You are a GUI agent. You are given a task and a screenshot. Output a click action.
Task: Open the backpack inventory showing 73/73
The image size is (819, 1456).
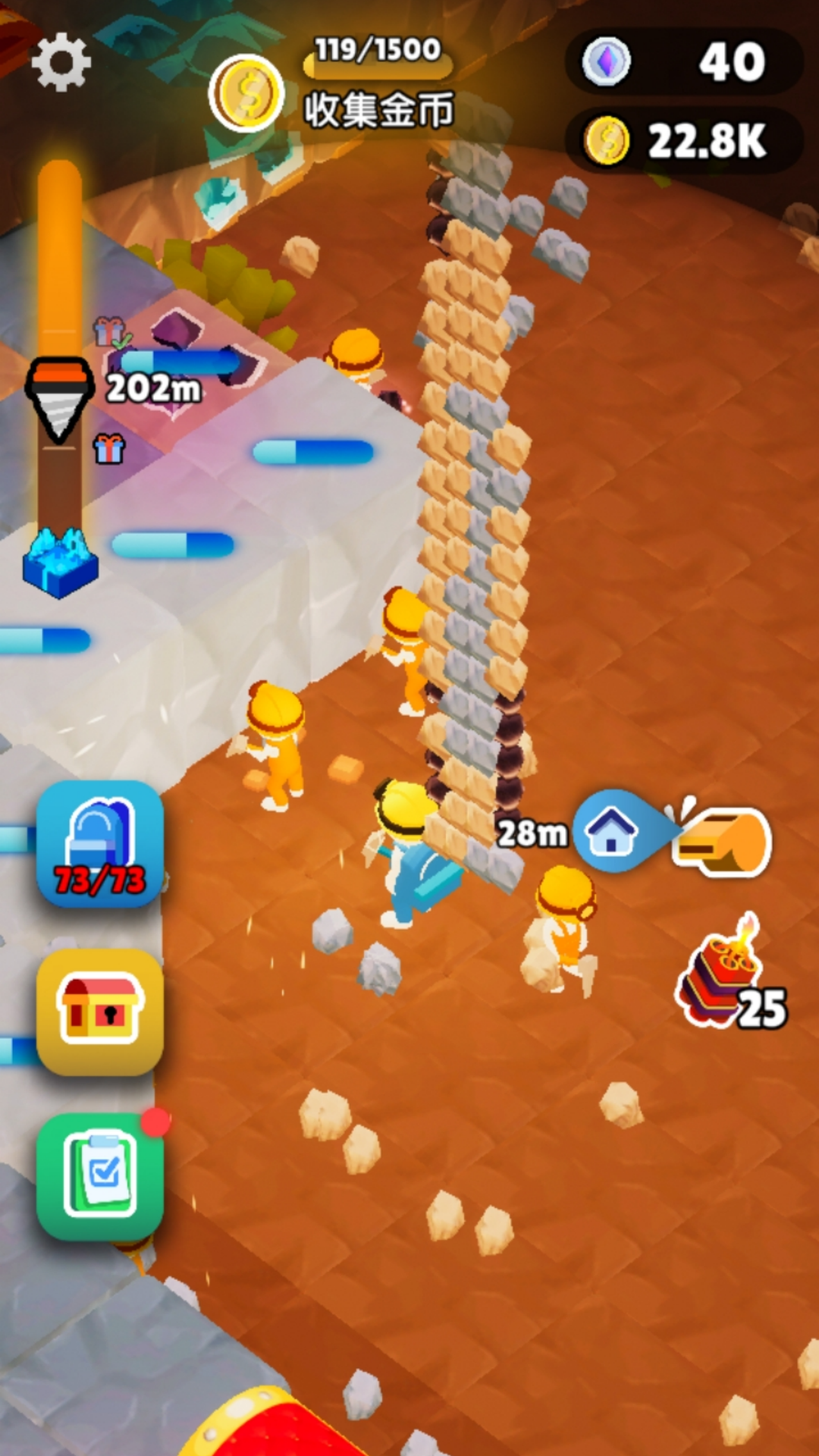click(99, 844)
